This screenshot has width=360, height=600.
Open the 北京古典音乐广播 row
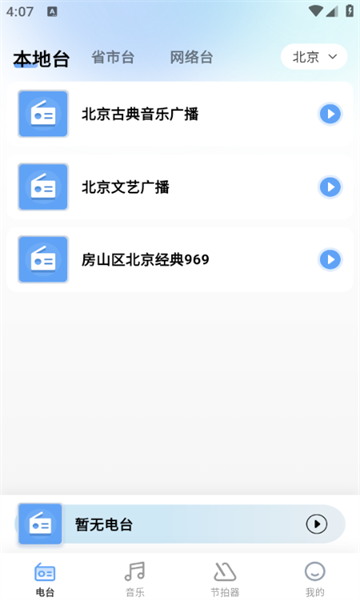[x=180, y=114]
